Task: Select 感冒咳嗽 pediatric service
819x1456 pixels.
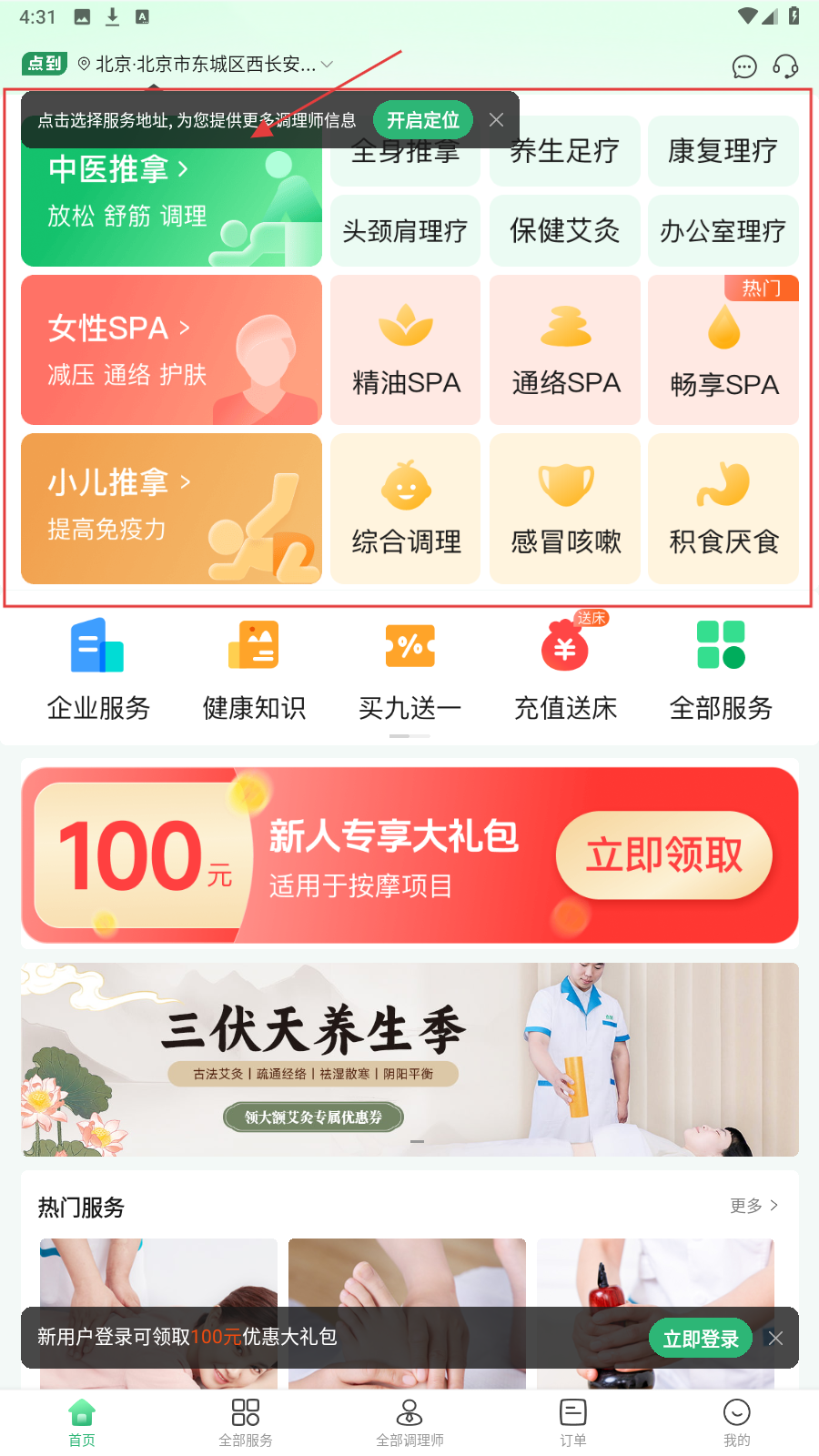Action: [x=565, y=509]
